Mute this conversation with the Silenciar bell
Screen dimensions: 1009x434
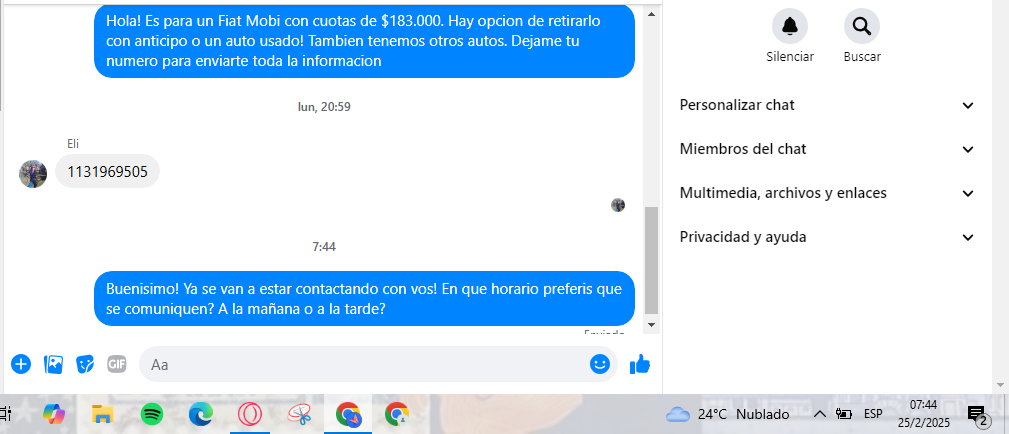pos(790,27)
